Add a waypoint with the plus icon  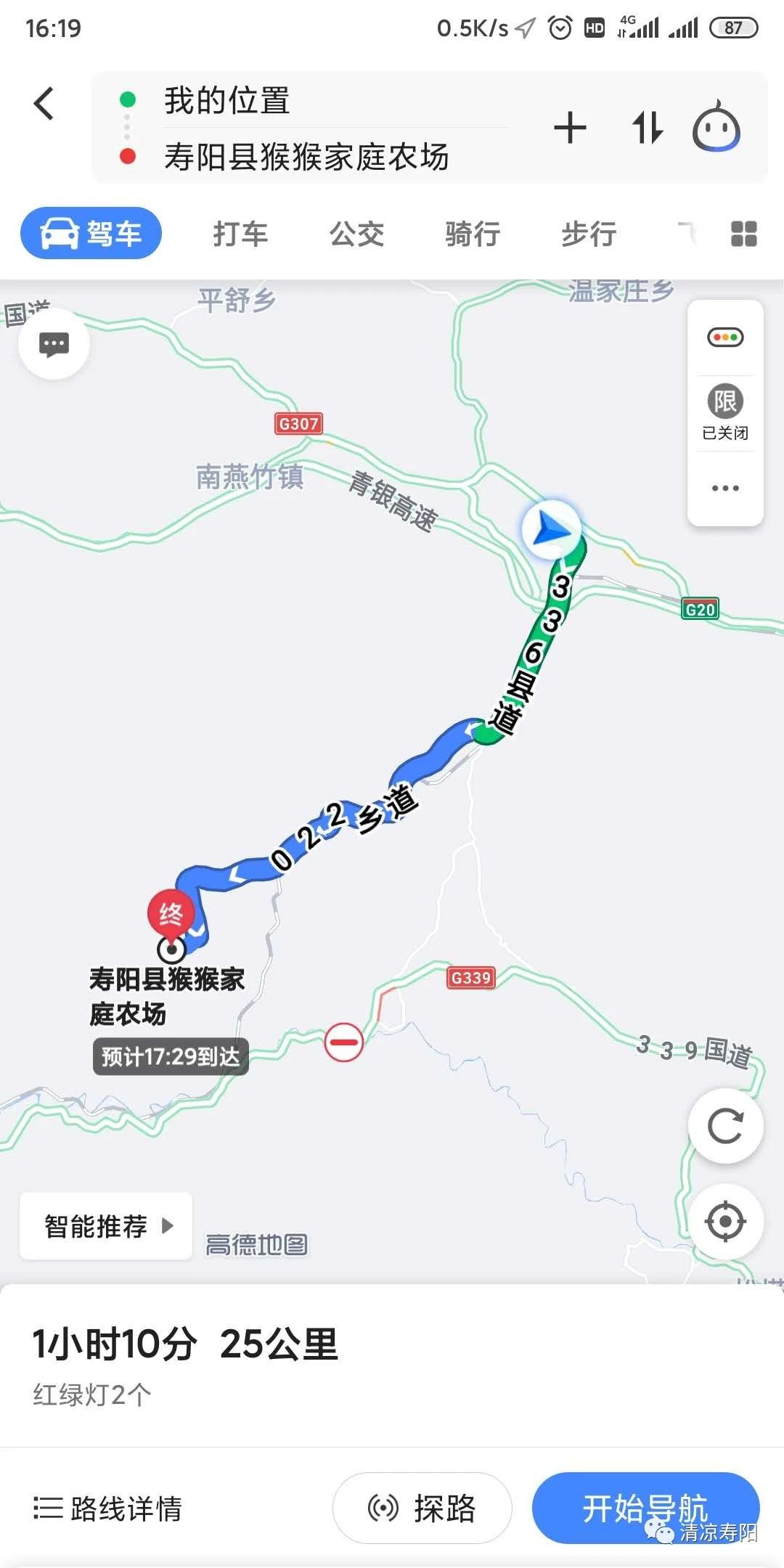pos(570,128)
